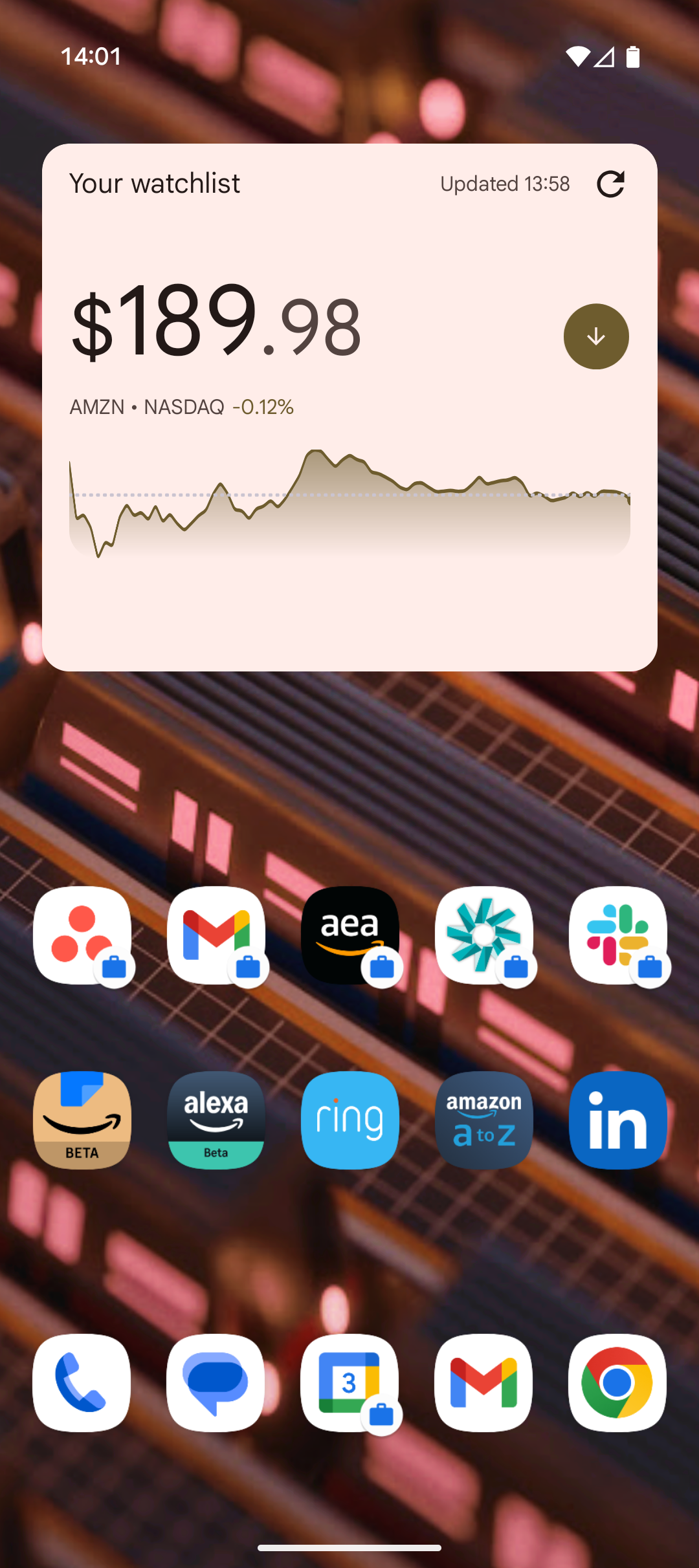Open the Ring app

pos(350,1120)
